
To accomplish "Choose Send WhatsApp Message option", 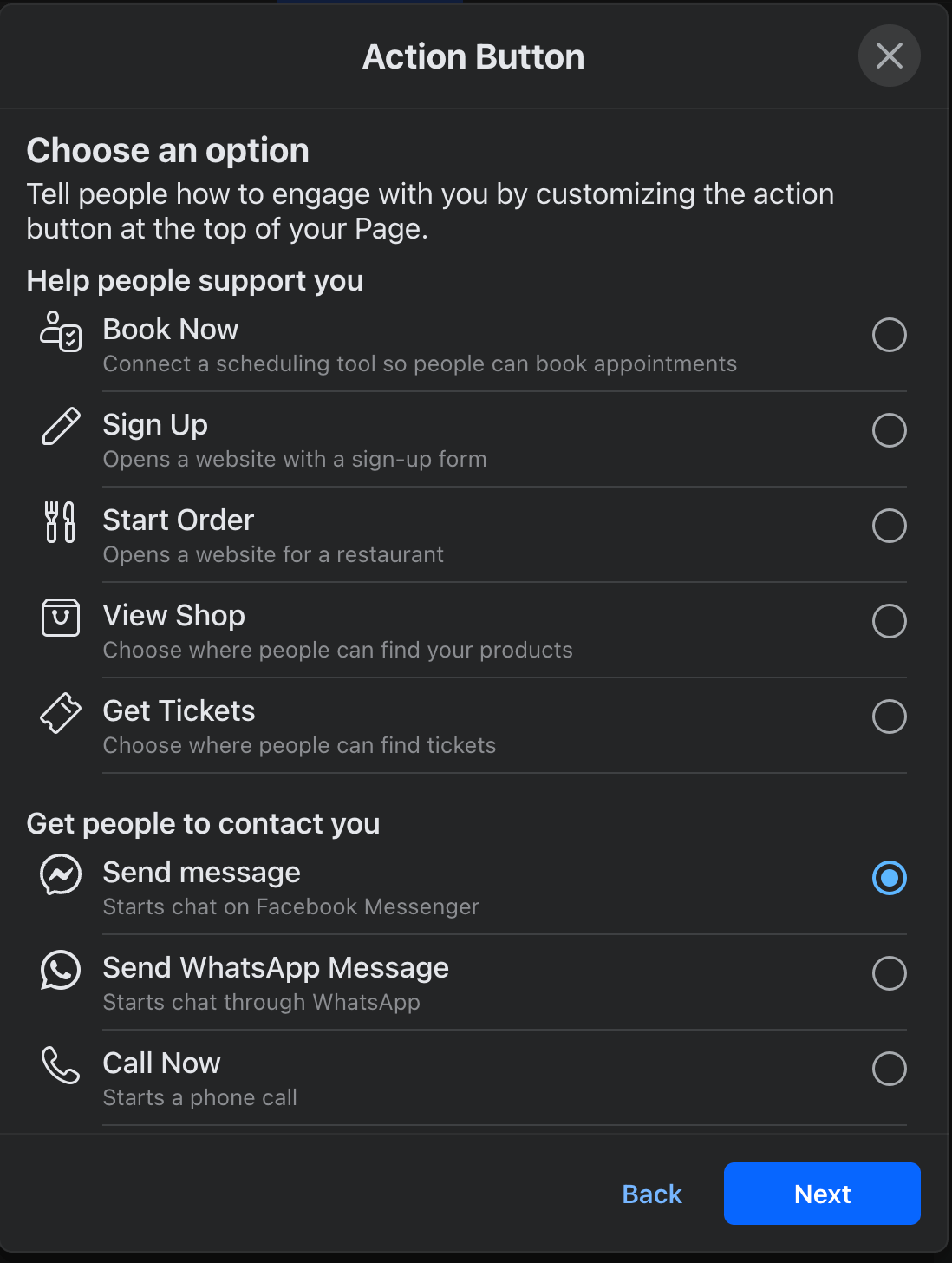I will (x=889, y=973).
